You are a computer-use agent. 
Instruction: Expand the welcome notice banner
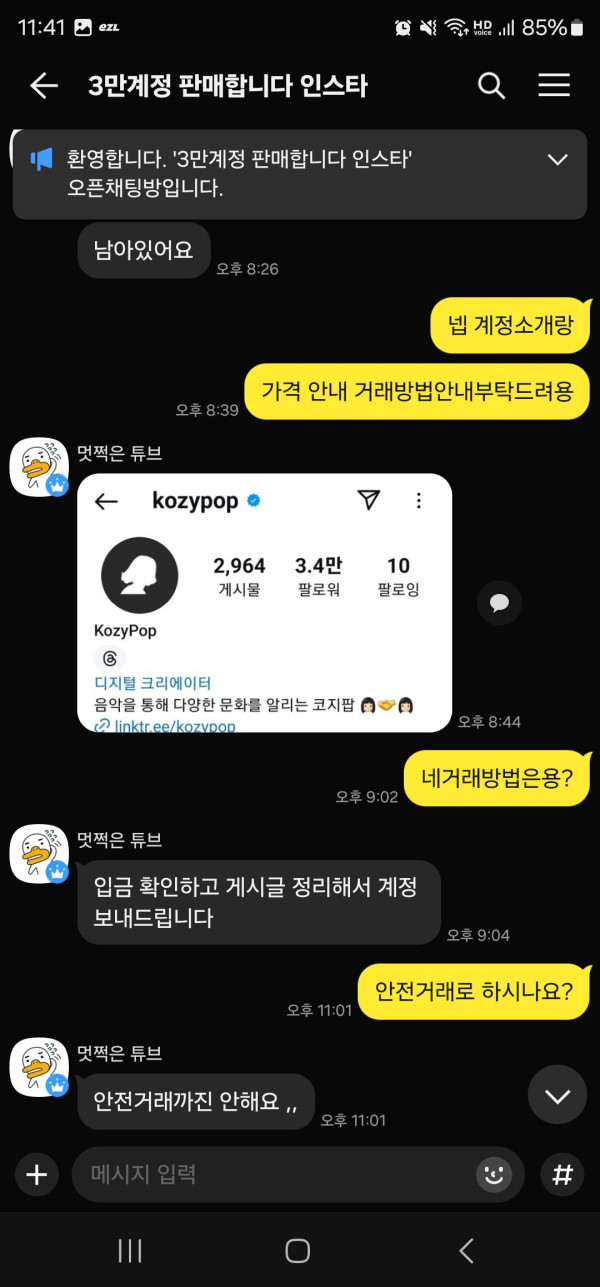(557, 160)
